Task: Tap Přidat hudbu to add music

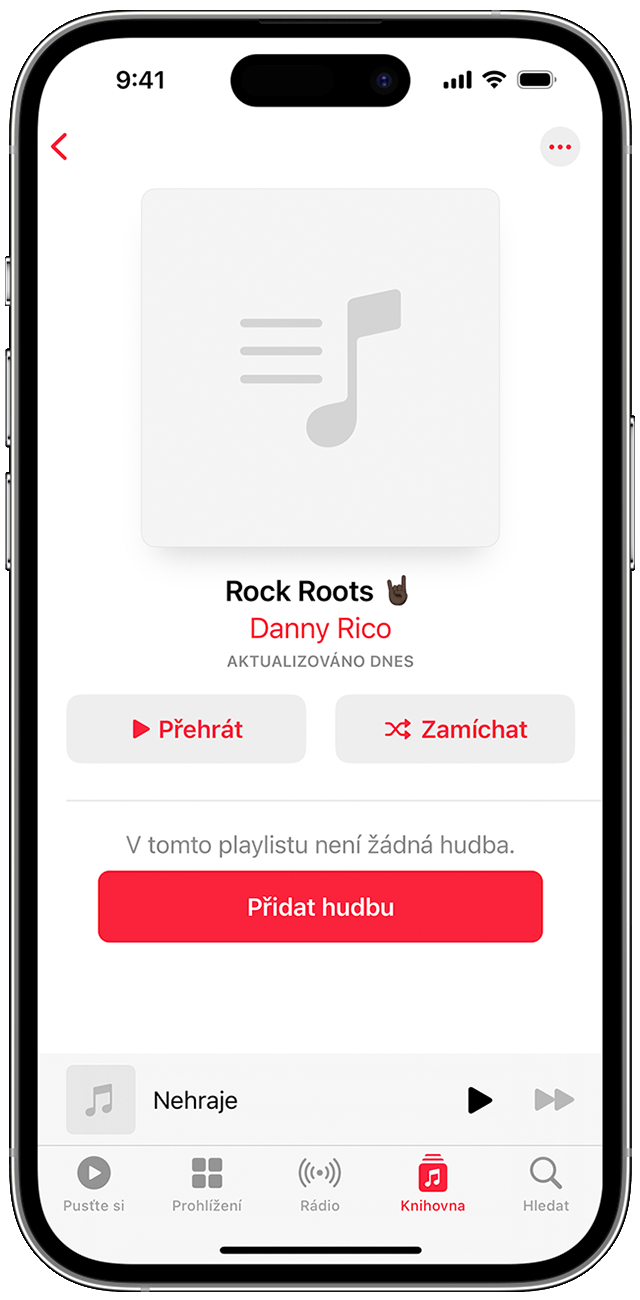Action: click(320, 907)
